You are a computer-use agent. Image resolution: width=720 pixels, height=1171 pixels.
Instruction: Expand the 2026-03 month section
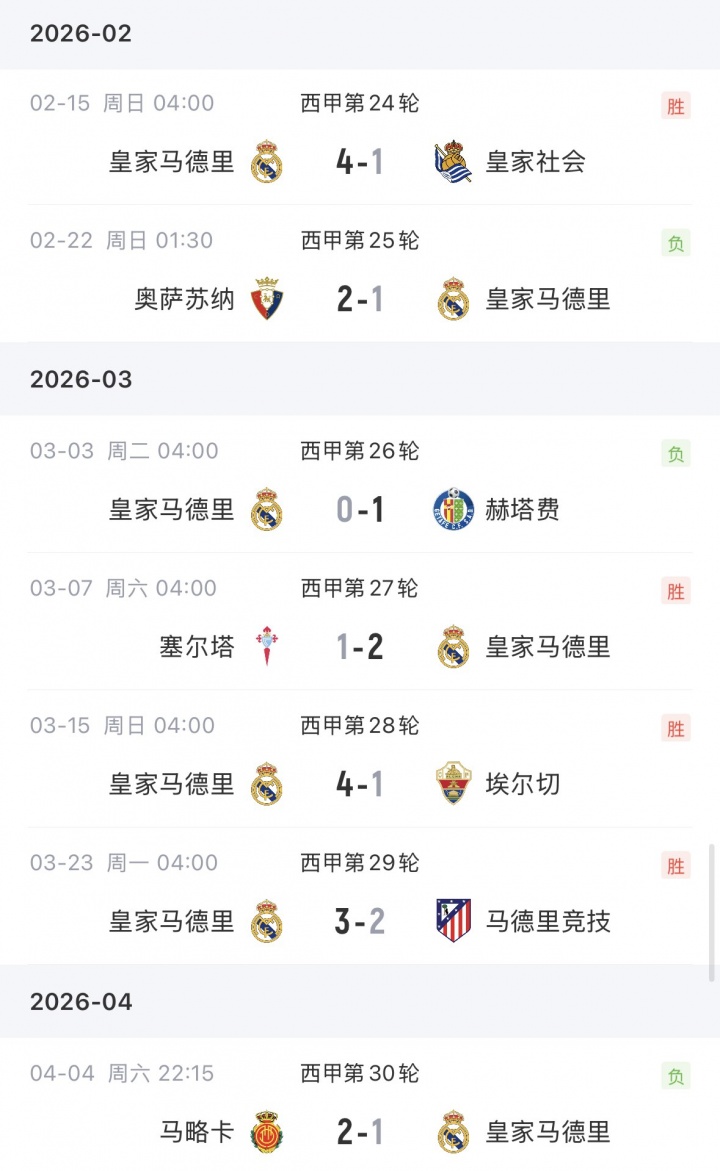[81, 381]
